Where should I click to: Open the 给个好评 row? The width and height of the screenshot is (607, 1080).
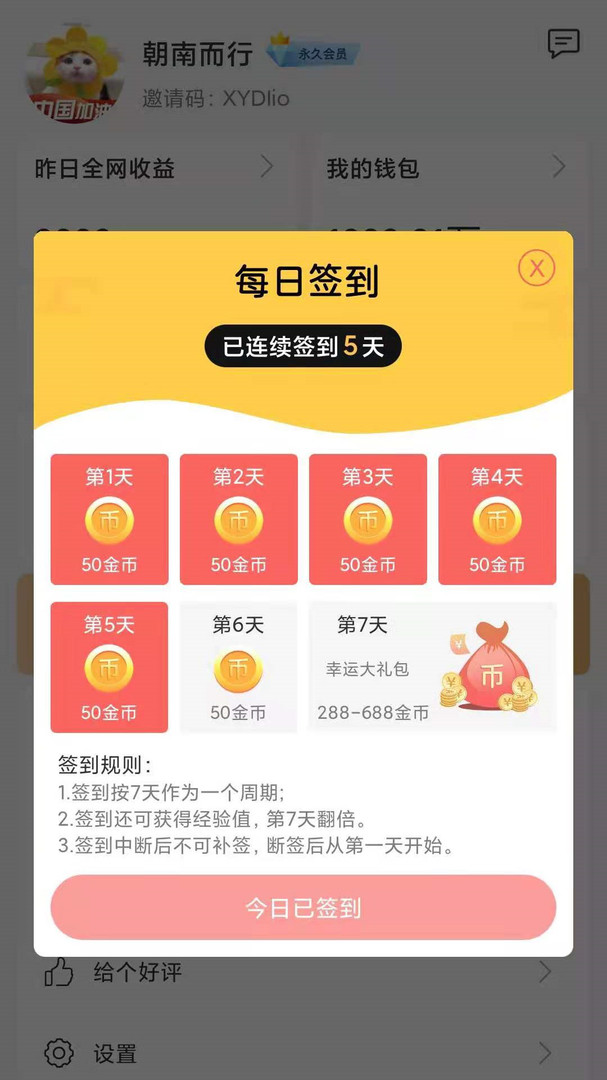click(300, 972)
